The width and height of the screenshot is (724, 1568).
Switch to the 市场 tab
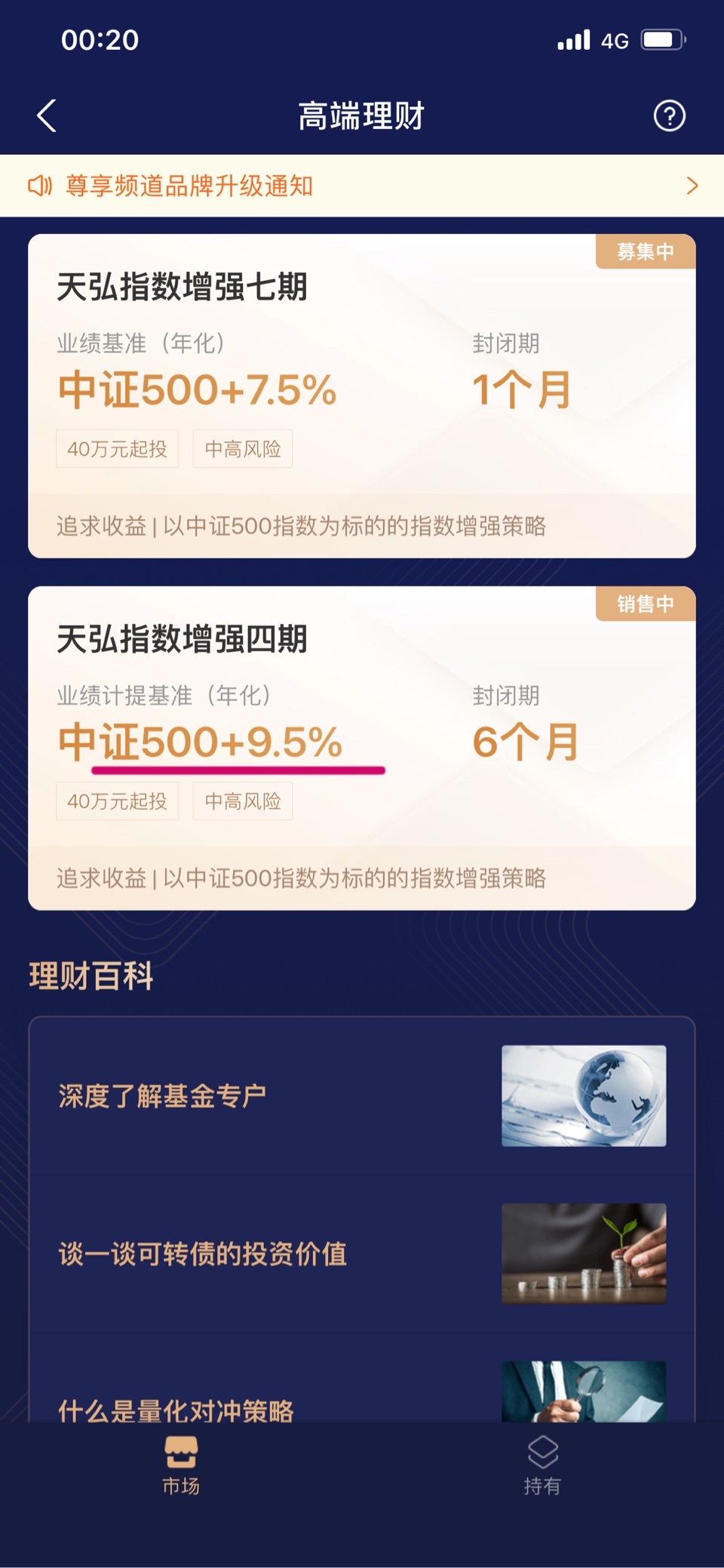click(181, 1465)
